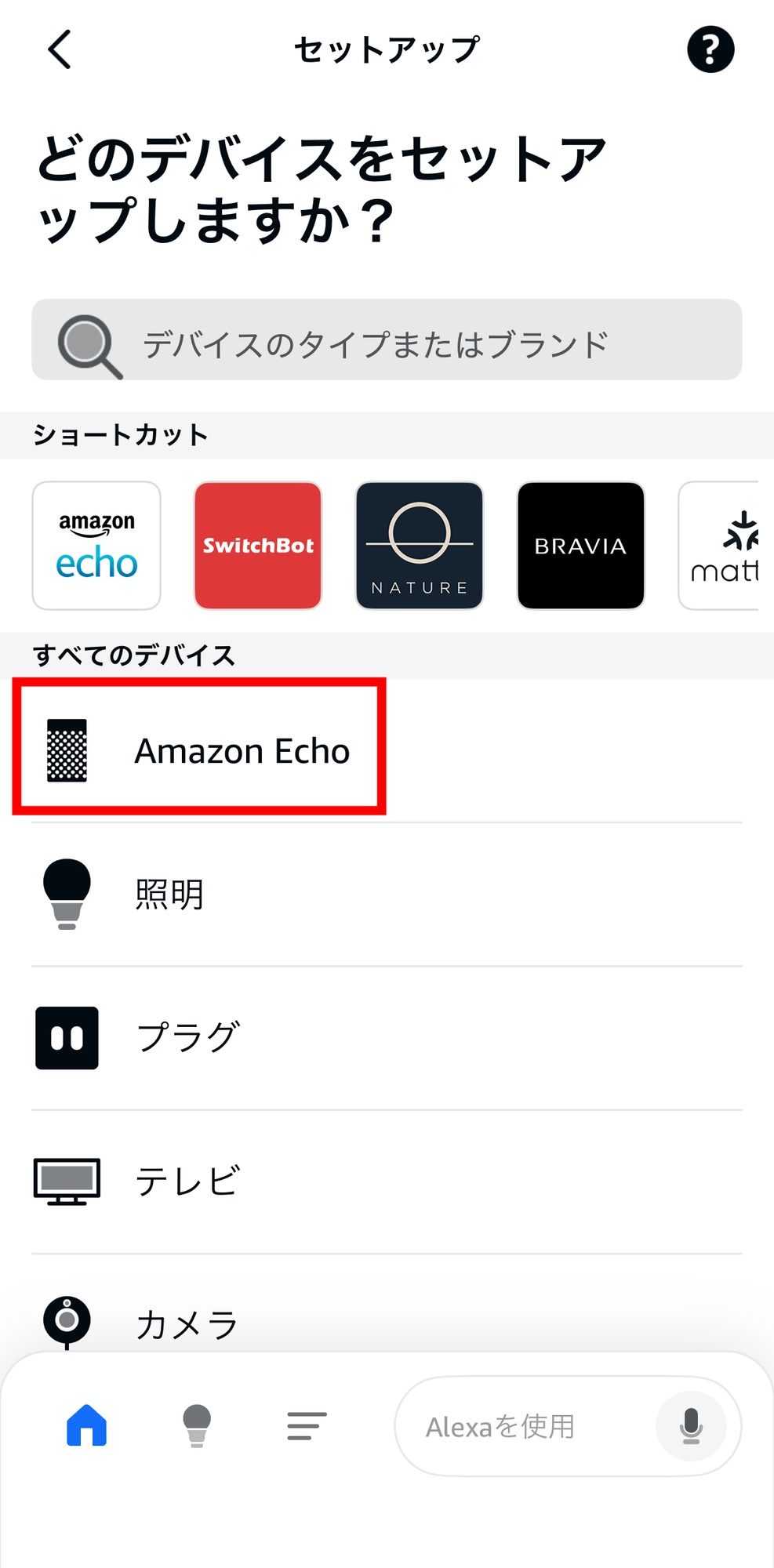Viewport: 774px width, 1568px height.
Task: Open the Nature shortcut tile
Action: 420,546
